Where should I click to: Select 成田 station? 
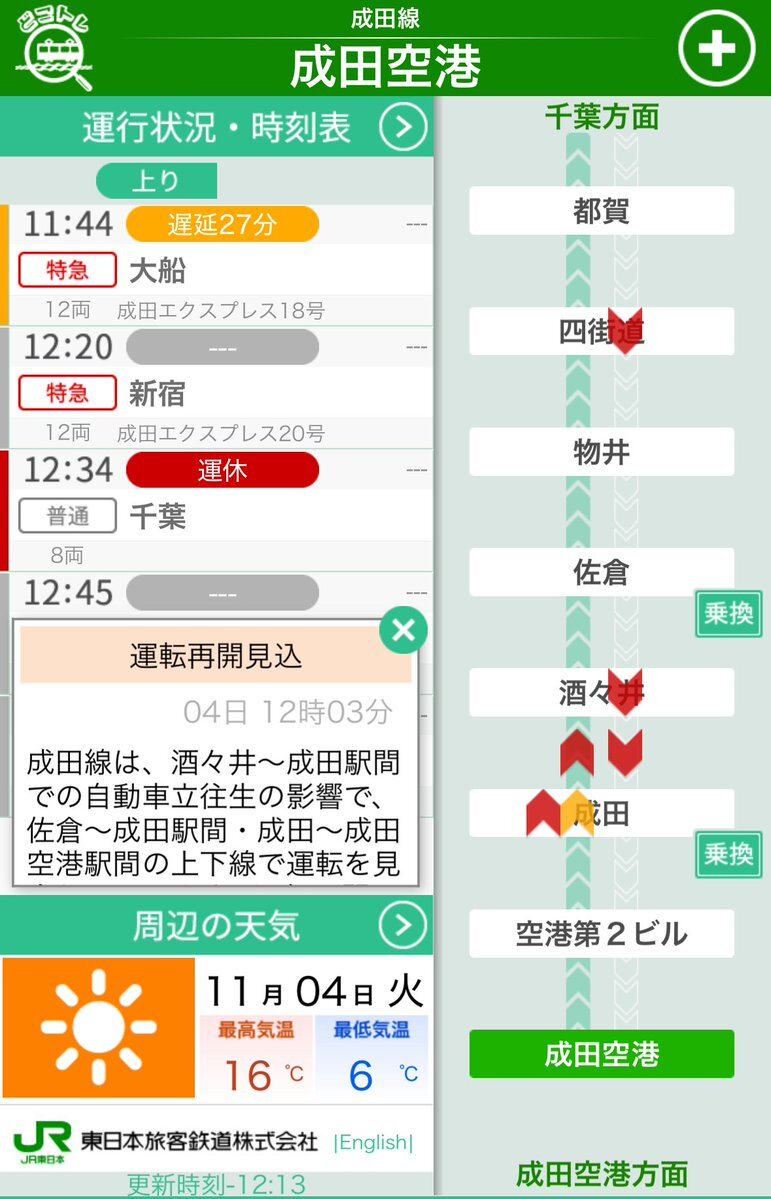[x=601, y=813]
